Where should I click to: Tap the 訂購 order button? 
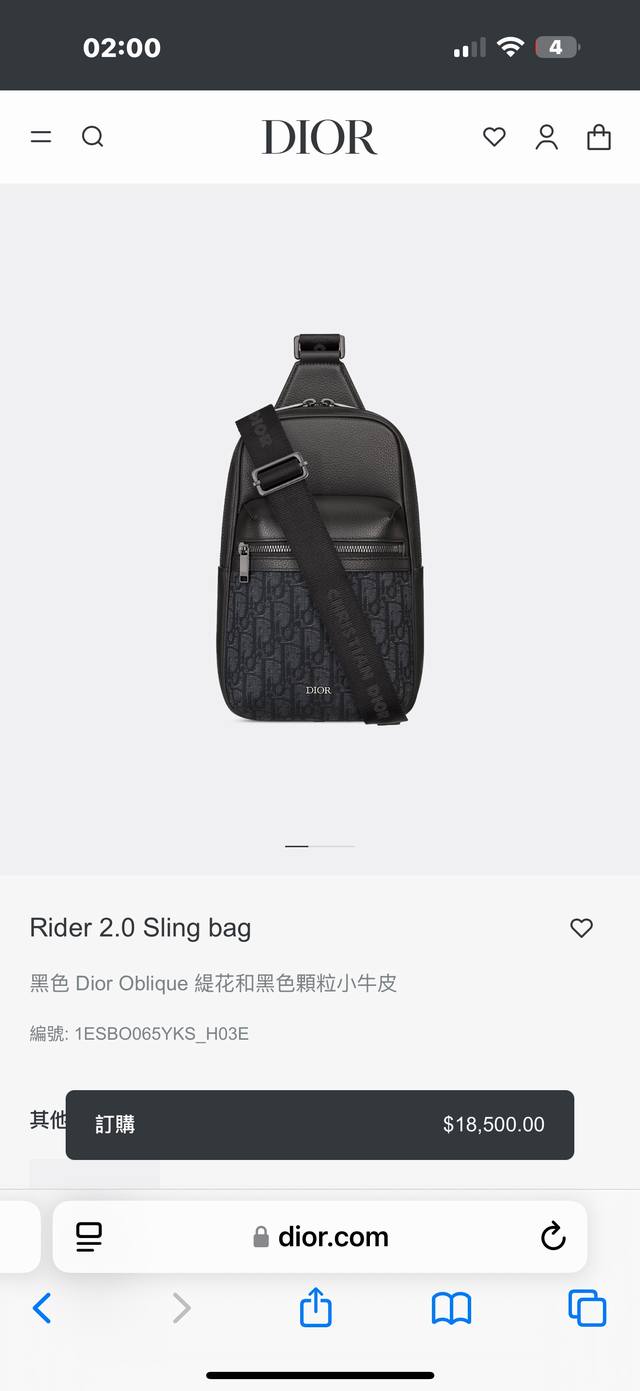[x=320, y=1125]
